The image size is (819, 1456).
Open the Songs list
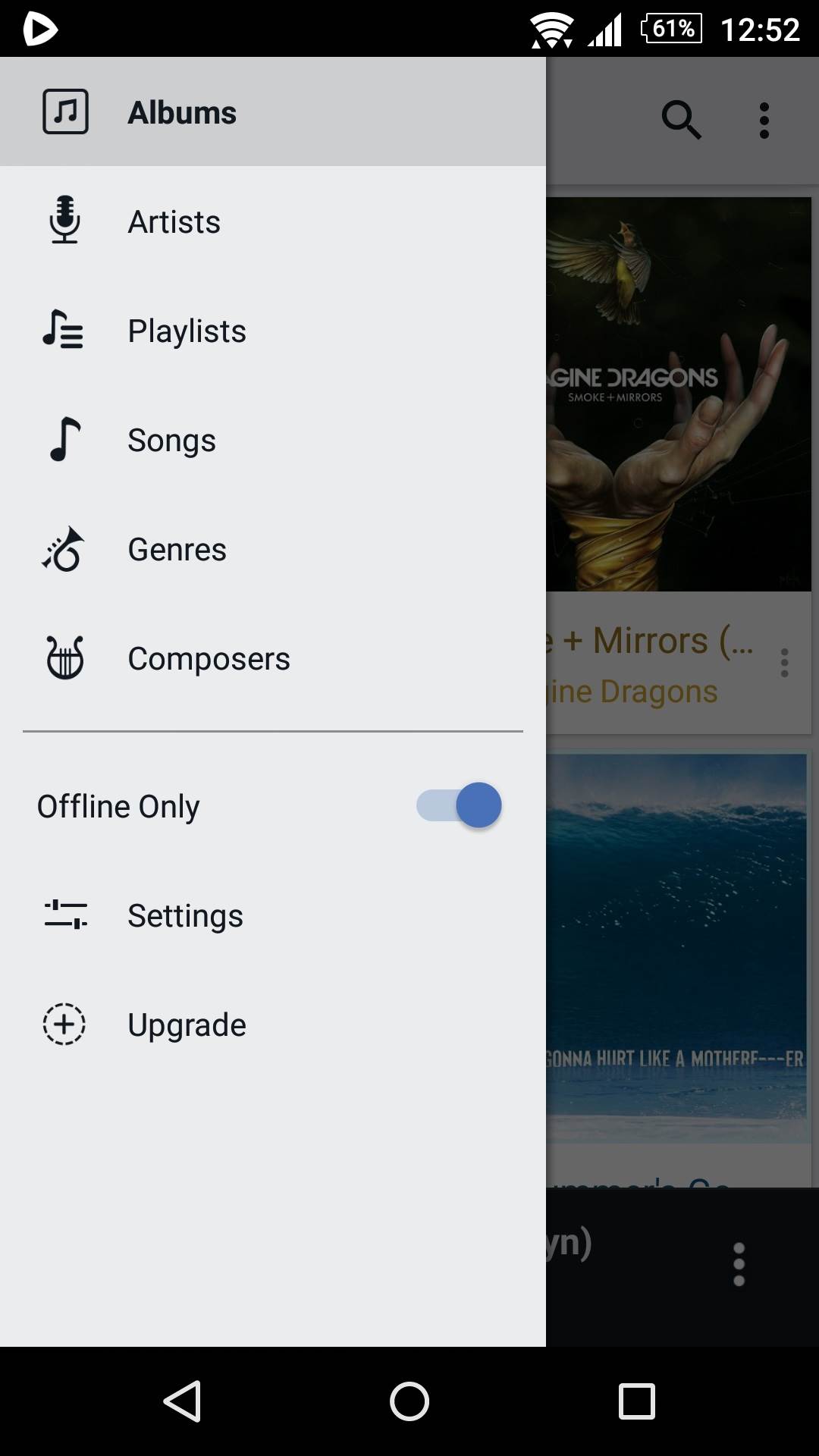171,441
